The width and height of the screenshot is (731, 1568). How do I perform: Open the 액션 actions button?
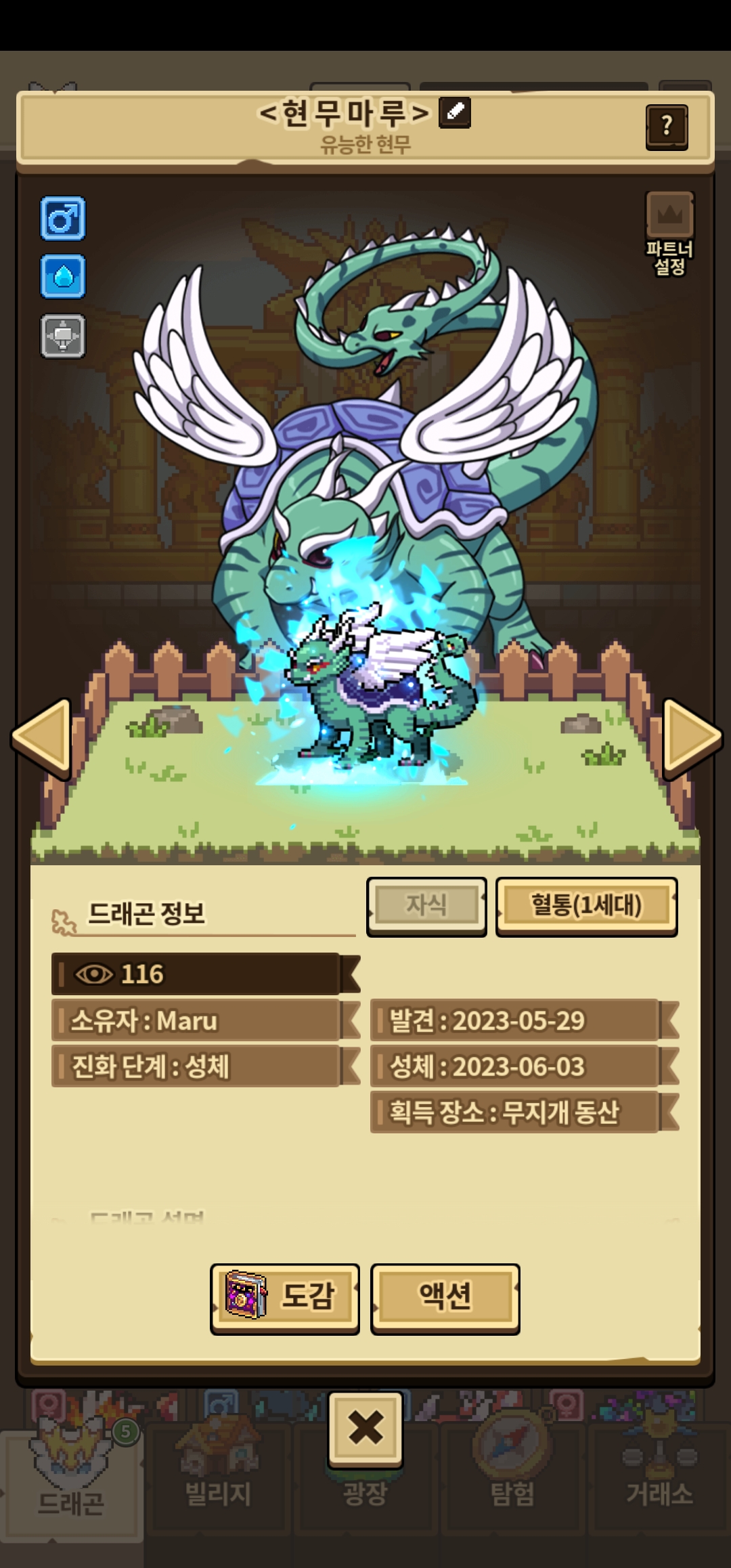[x=445, y=1299]
